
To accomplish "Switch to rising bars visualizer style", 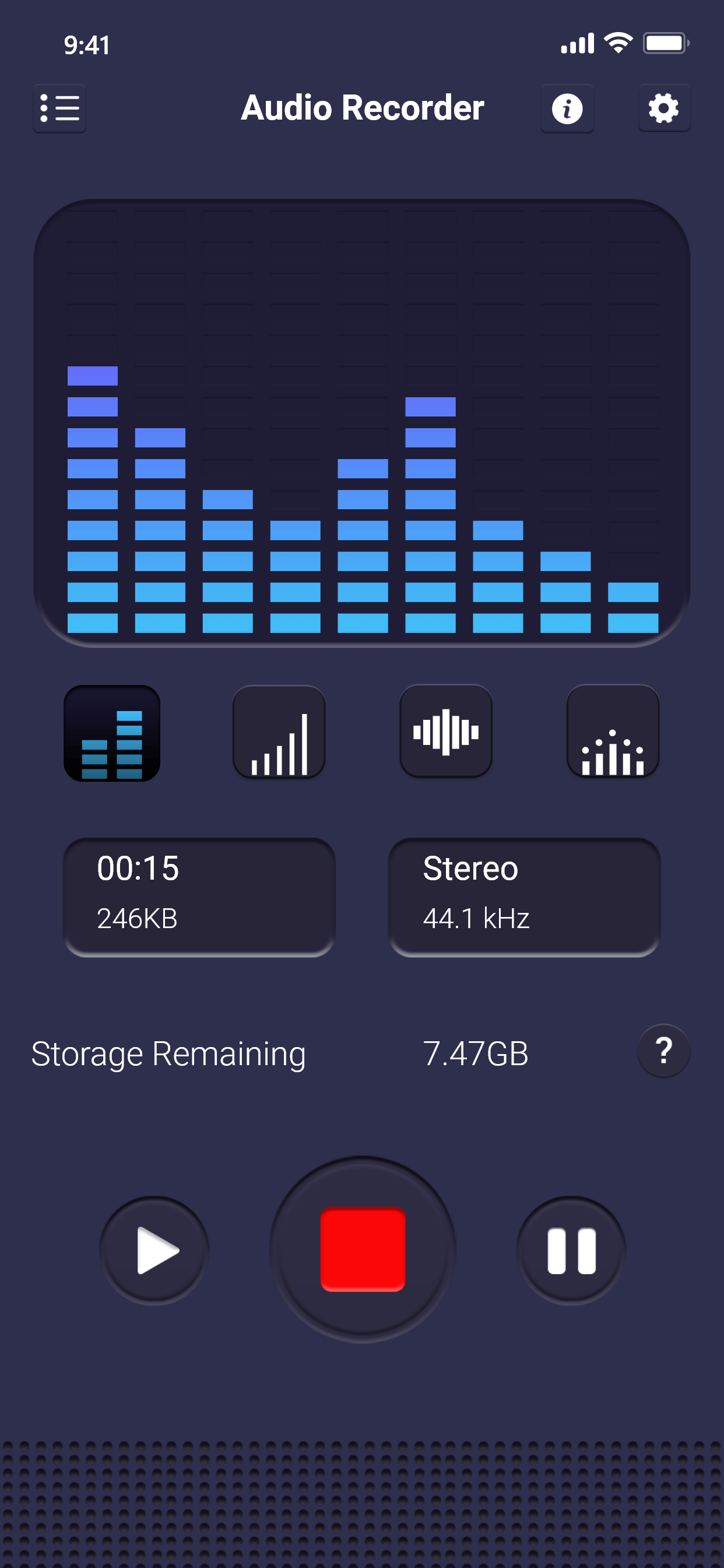I will click(279, 731).
